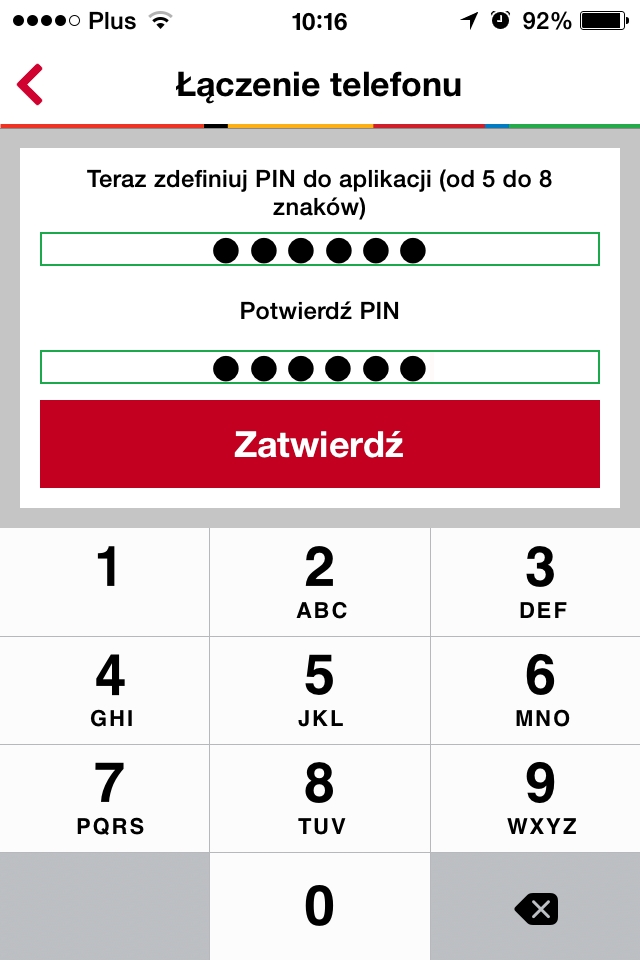This screenshot has height=960, width=640.
Task: Tap the 3 DEF key
Action: [536, 581]
